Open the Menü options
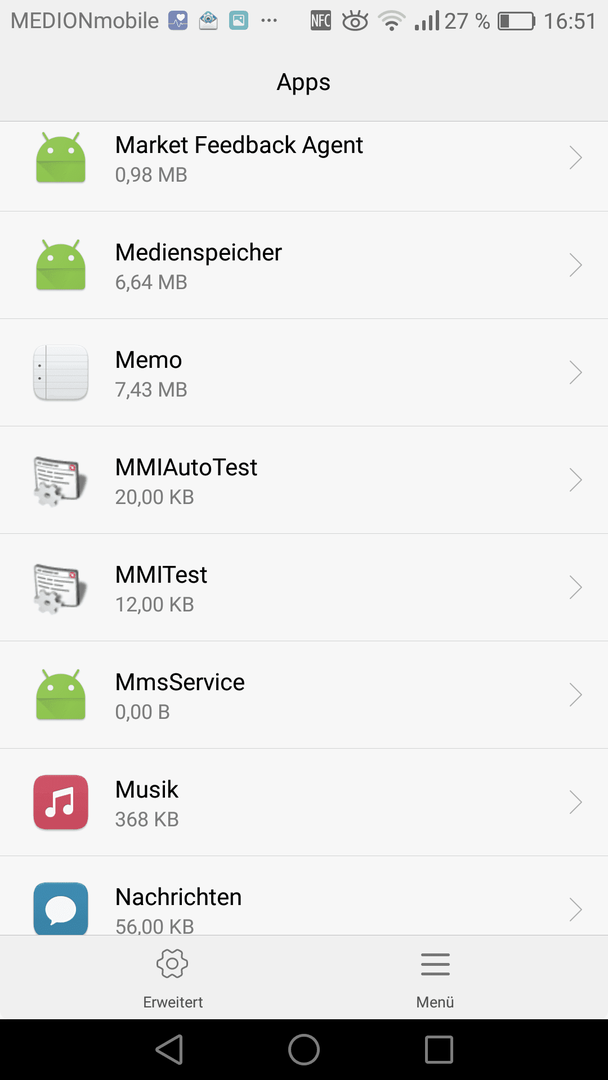Screen dimensions: 608x1080 435,979
